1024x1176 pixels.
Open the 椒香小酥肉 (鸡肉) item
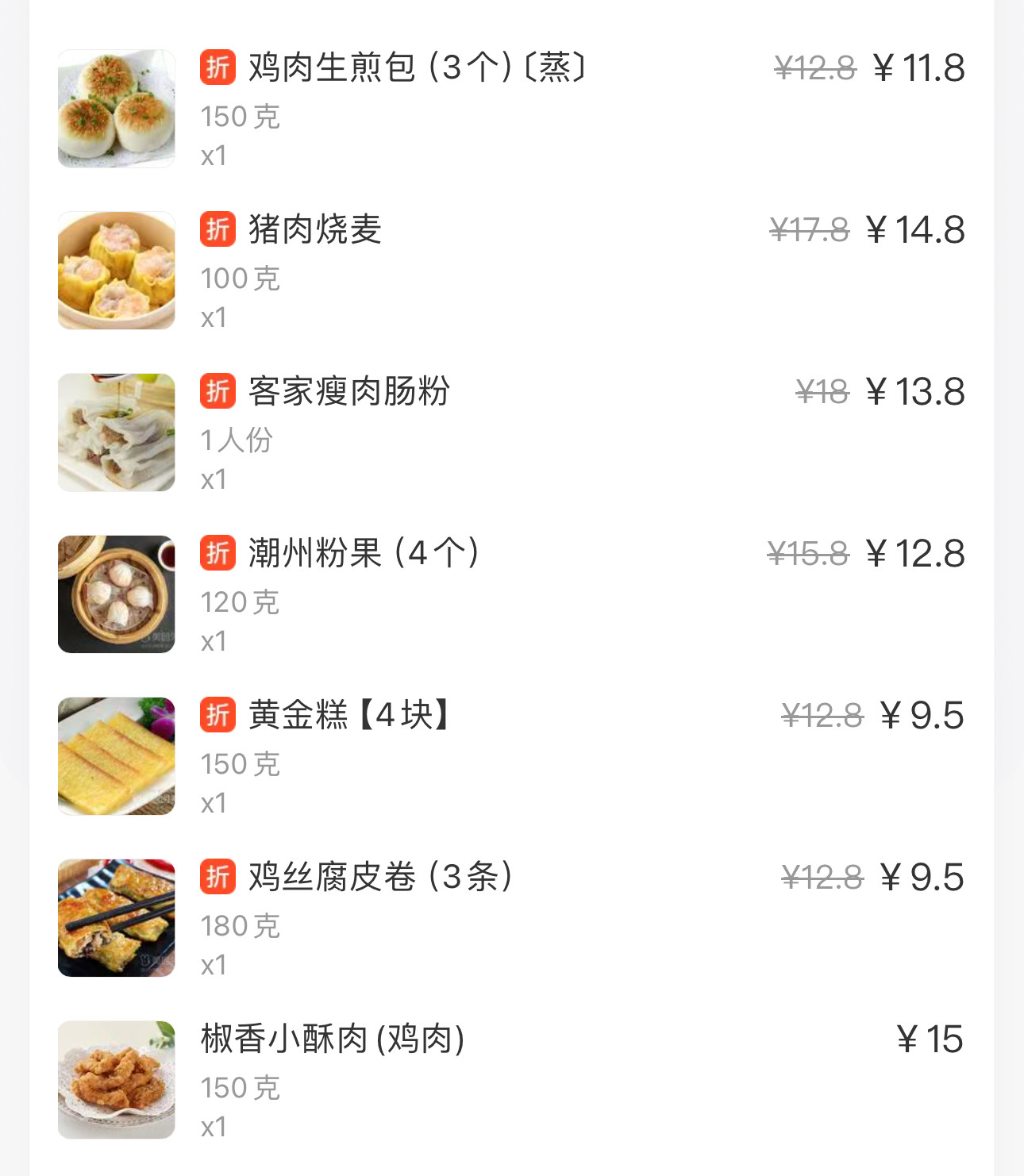[x=333, y=1040]
